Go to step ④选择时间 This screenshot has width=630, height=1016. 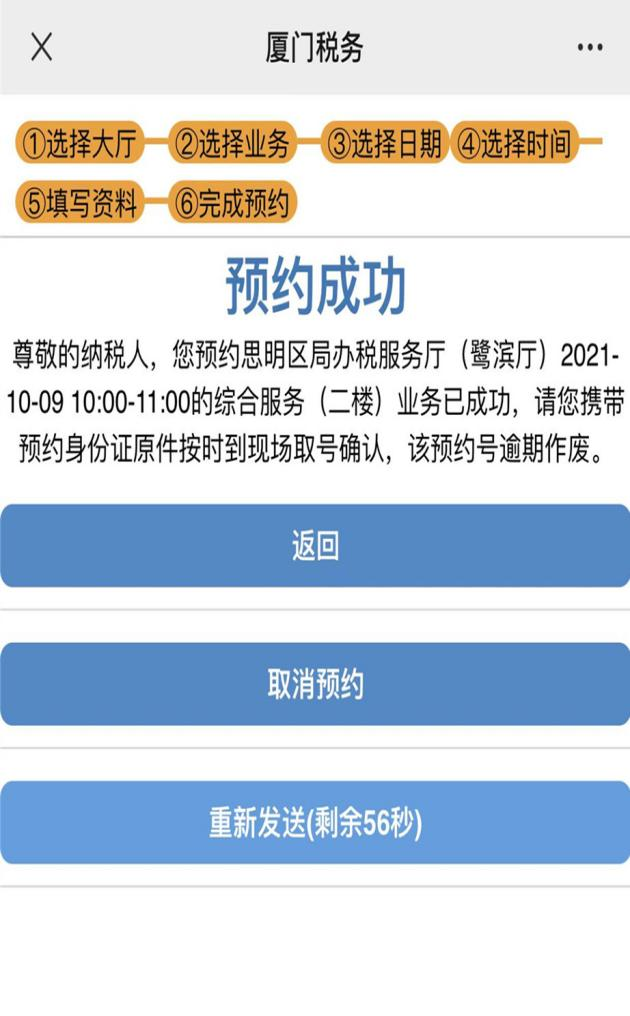click(x=515, y=143)
